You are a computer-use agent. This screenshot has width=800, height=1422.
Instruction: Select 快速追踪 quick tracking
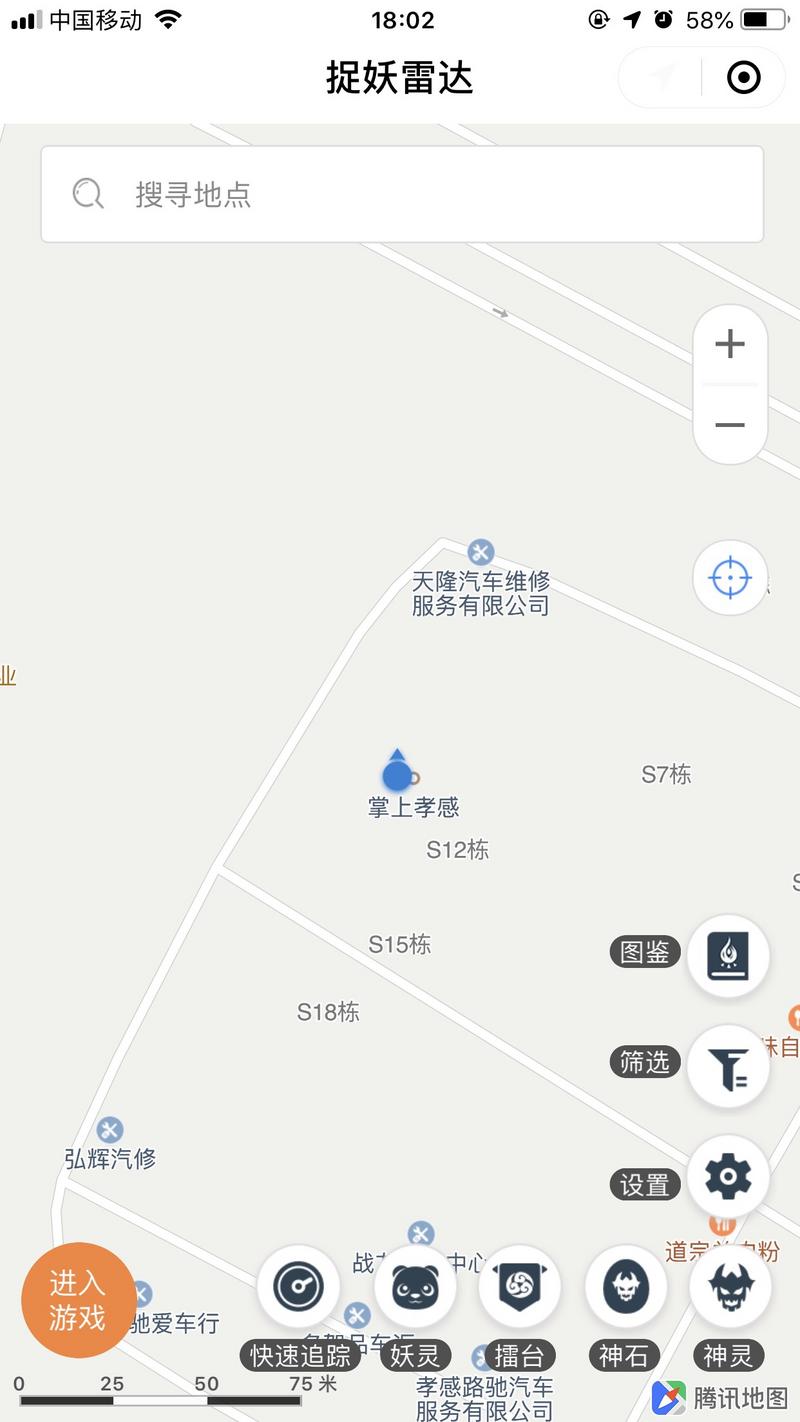tap(299, 1287)
